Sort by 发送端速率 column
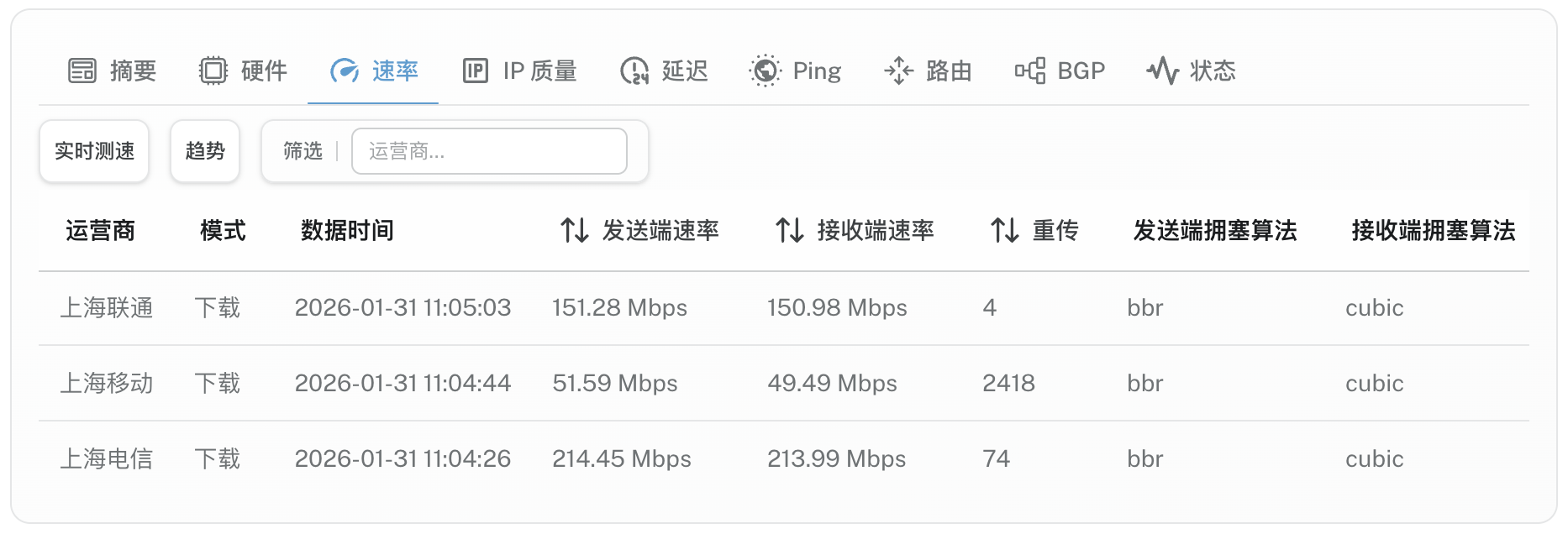This screenshot has height=534, width=1568. point(640,230)
